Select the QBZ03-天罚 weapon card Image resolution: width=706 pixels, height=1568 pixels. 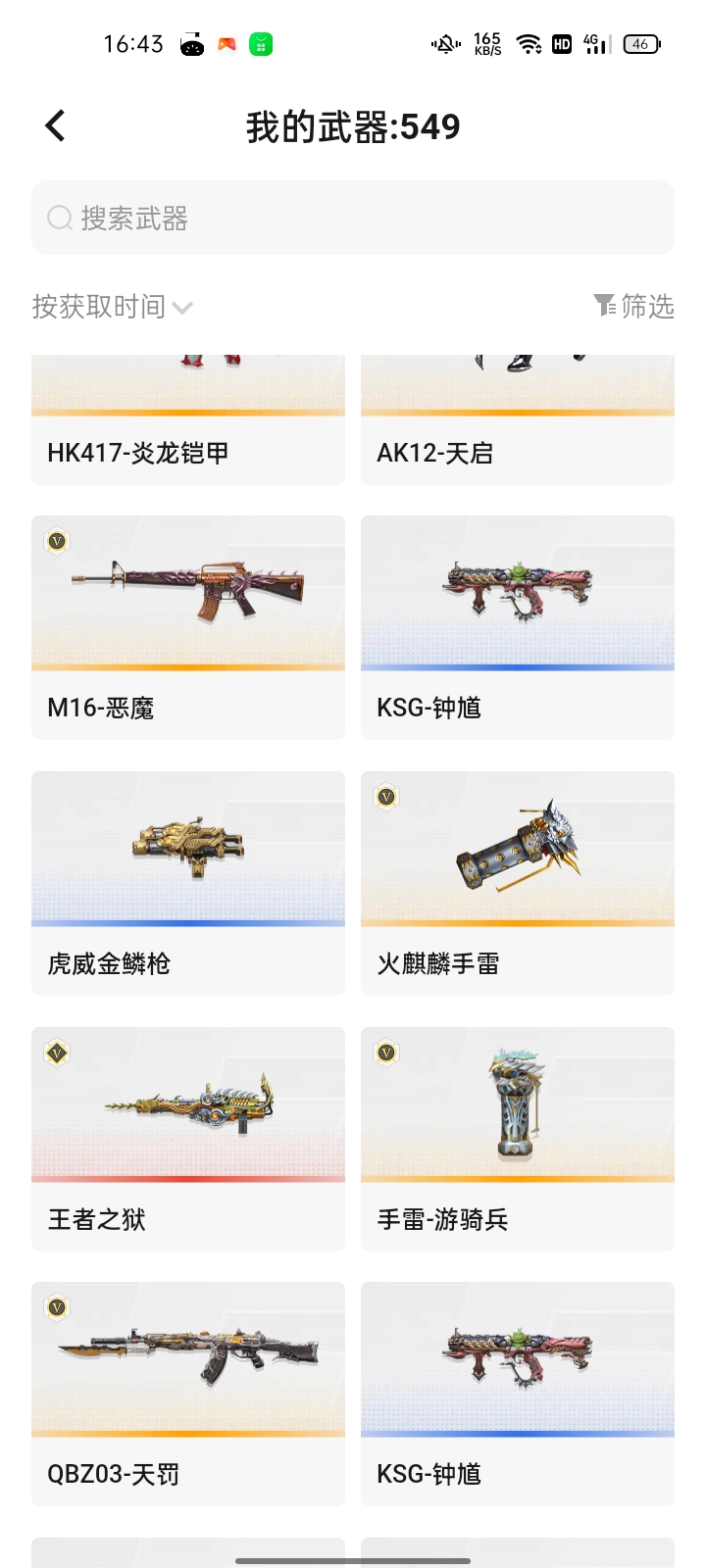point(188,1394)
